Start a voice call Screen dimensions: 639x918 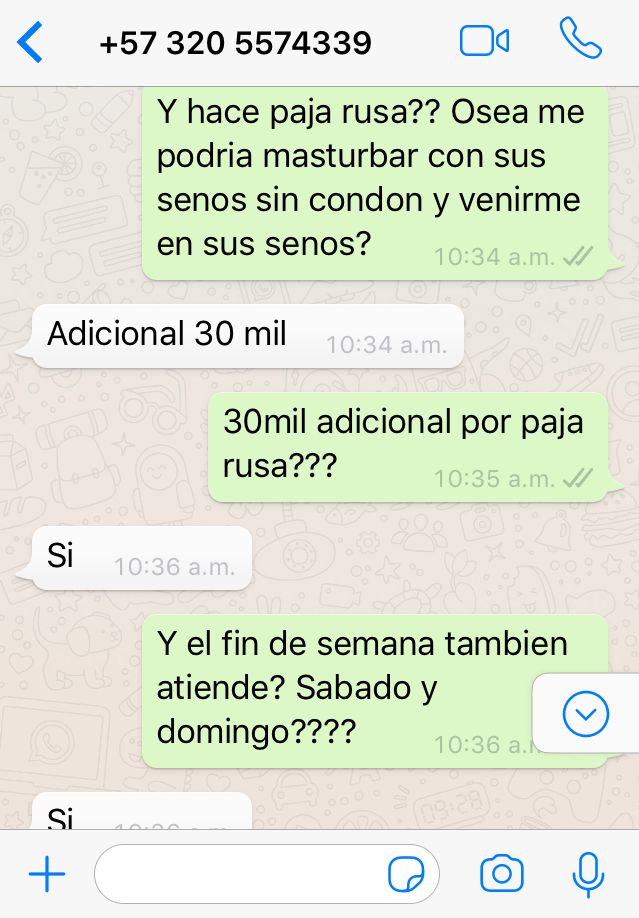pyautogui.click(x=580, y=40)
